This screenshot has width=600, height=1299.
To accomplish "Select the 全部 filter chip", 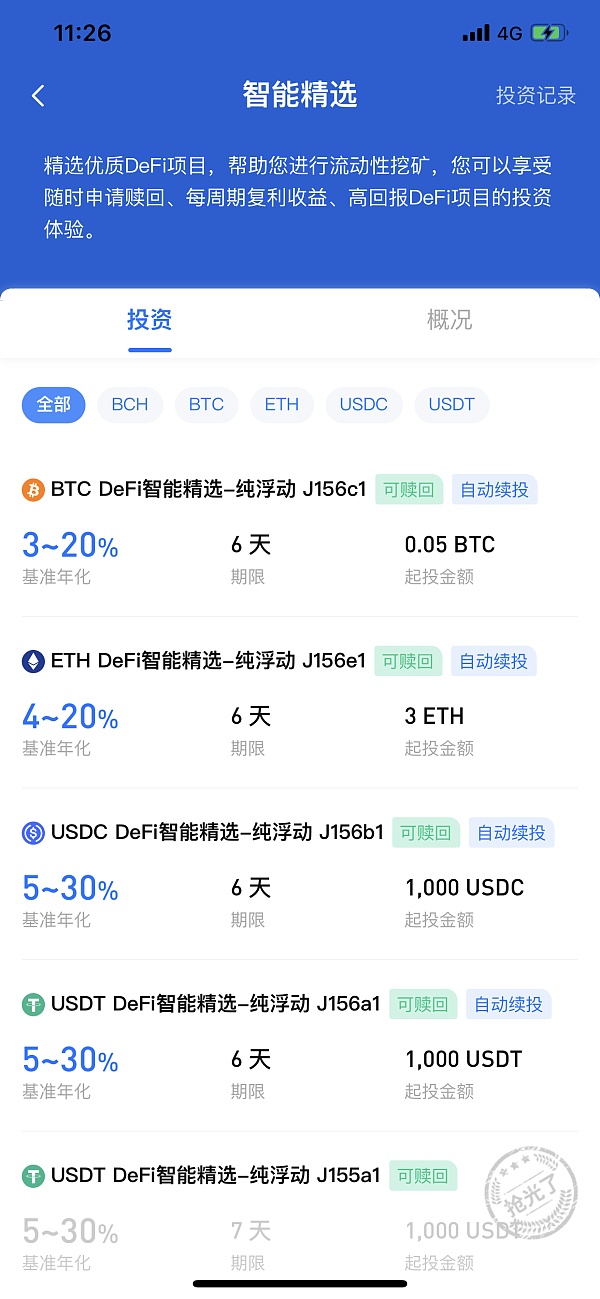I will click(x=54, y=405).
